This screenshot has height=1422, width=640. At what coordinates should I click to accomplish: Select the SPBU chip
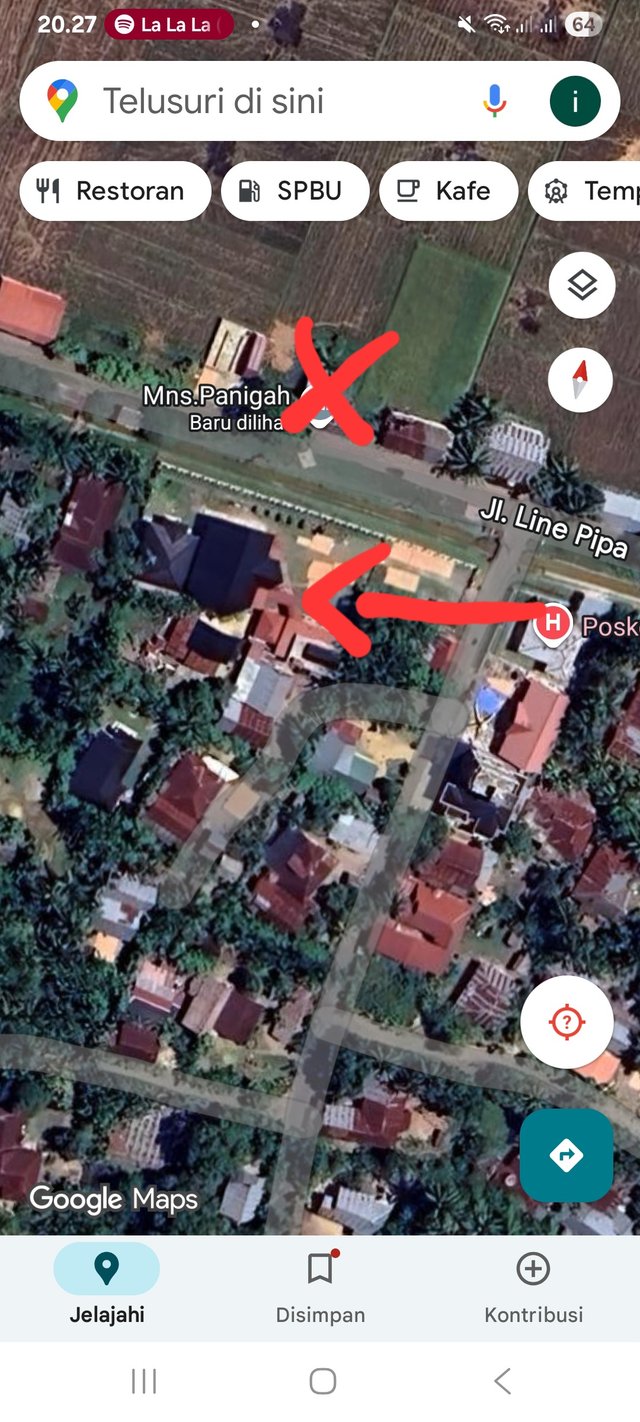(295, 191)
